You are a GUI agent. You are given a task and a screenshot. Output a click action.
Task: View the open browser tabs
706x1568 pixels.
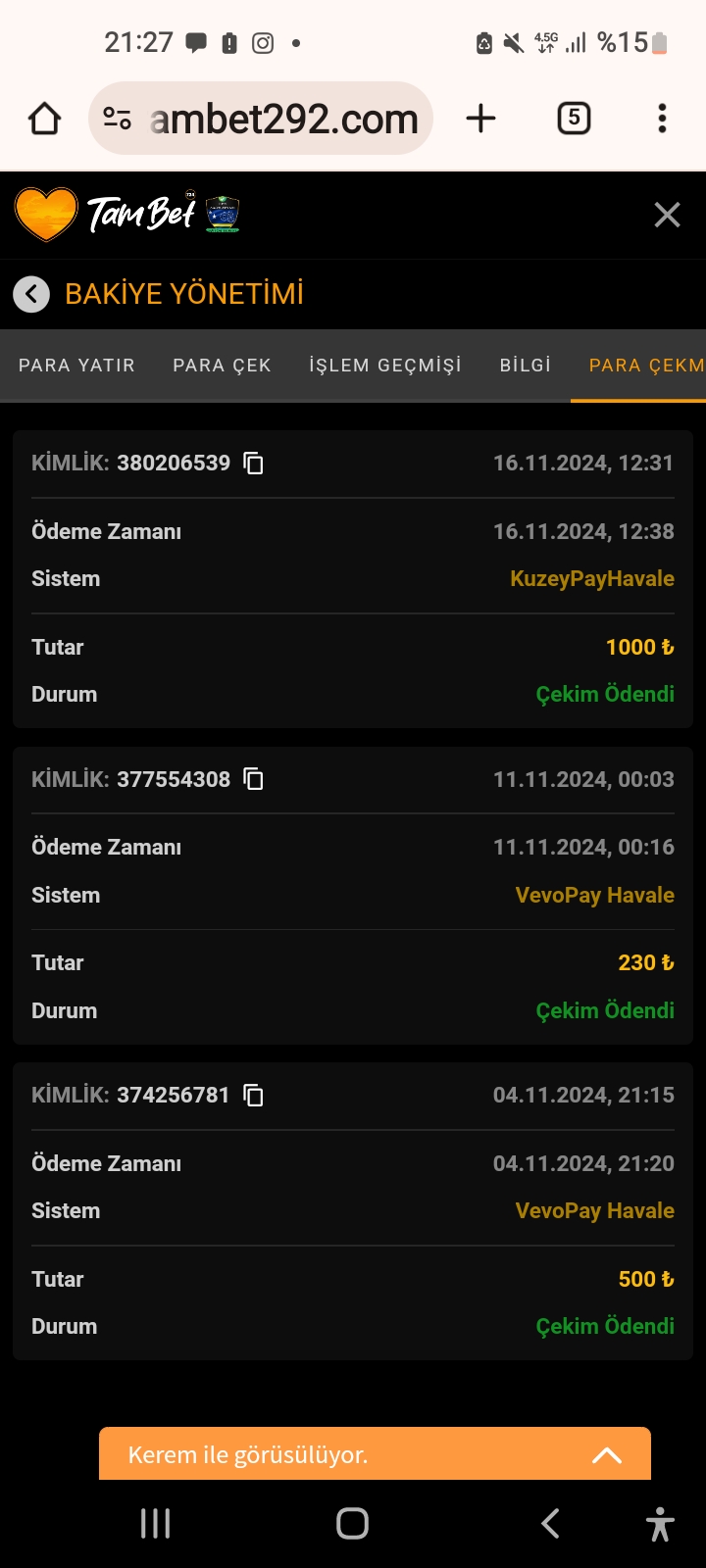[x=574, y=119]
